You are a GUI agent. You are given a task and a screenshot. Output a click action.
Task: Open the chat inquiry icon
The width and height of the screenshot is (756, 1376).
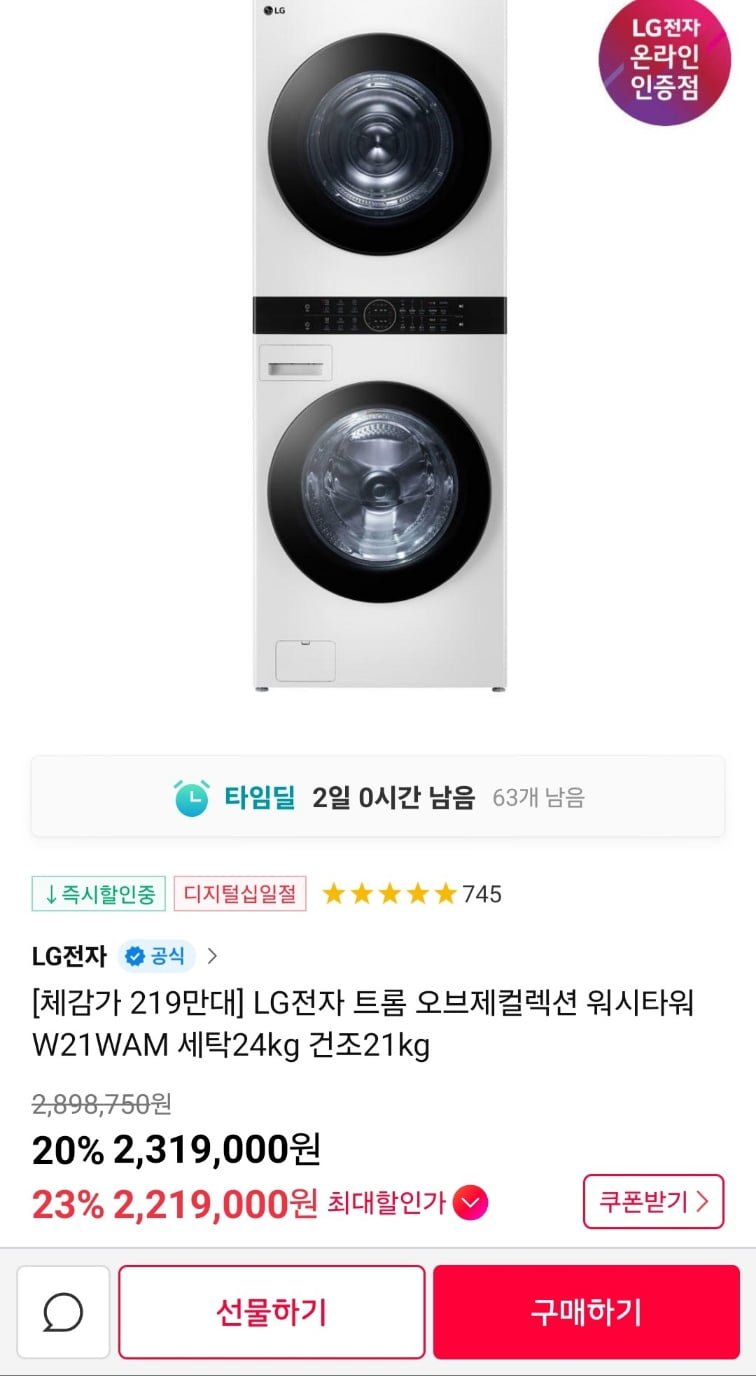(63, 1312)
